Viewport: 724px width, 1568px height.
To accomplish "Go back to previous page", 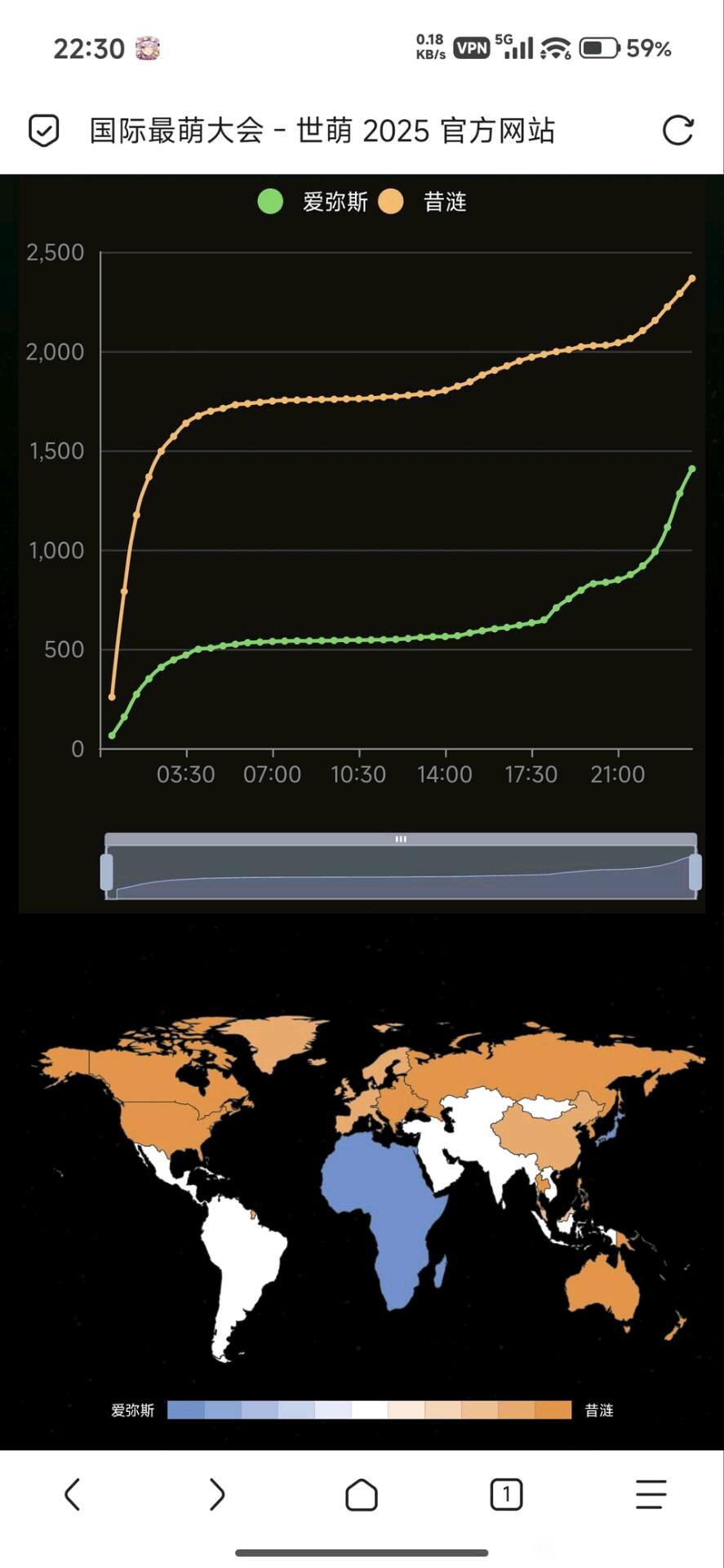I will coord(73,1494).
